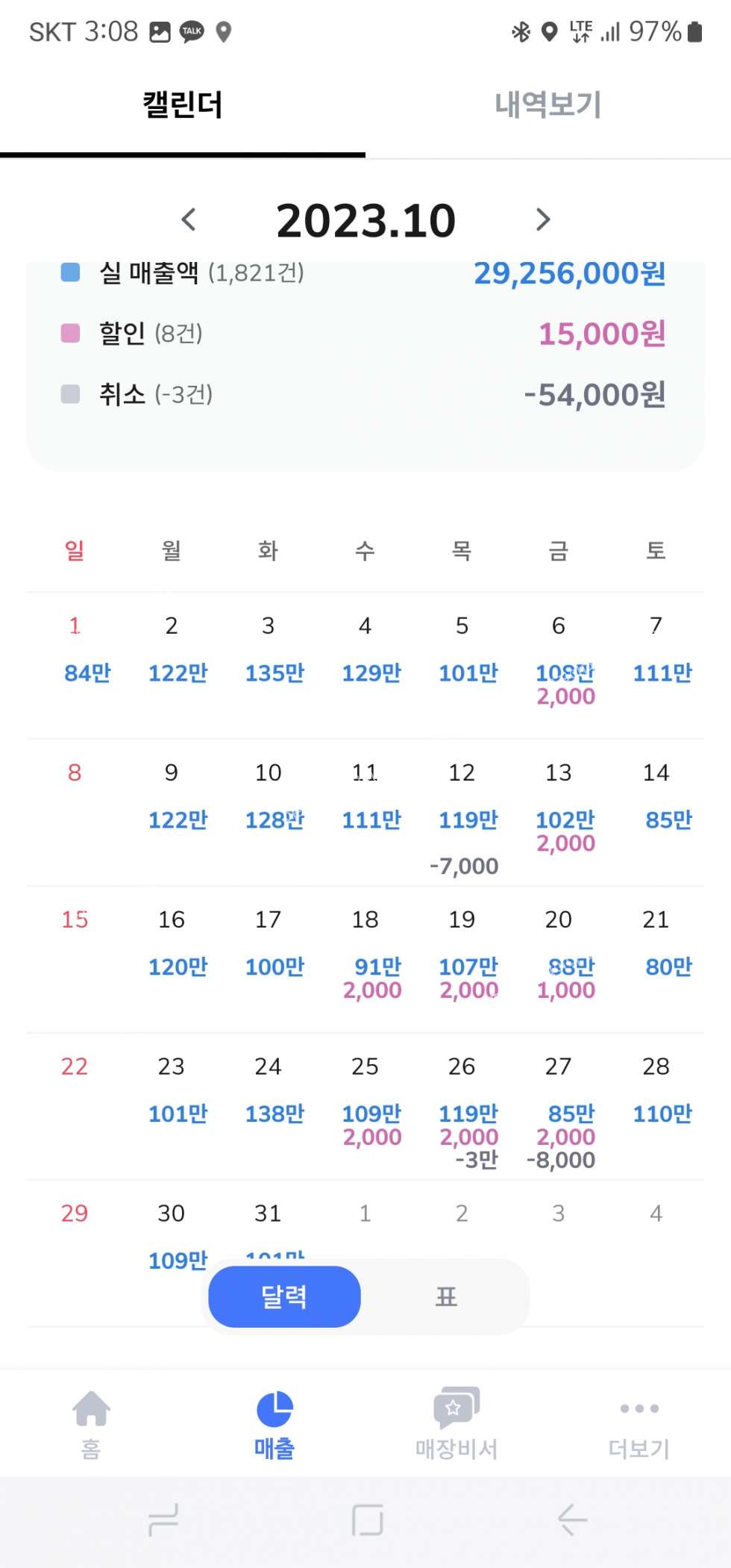This screenshot has width=731, height=1568.
Task: Open October 12 sales with -7,000
Action: (462, 819)
